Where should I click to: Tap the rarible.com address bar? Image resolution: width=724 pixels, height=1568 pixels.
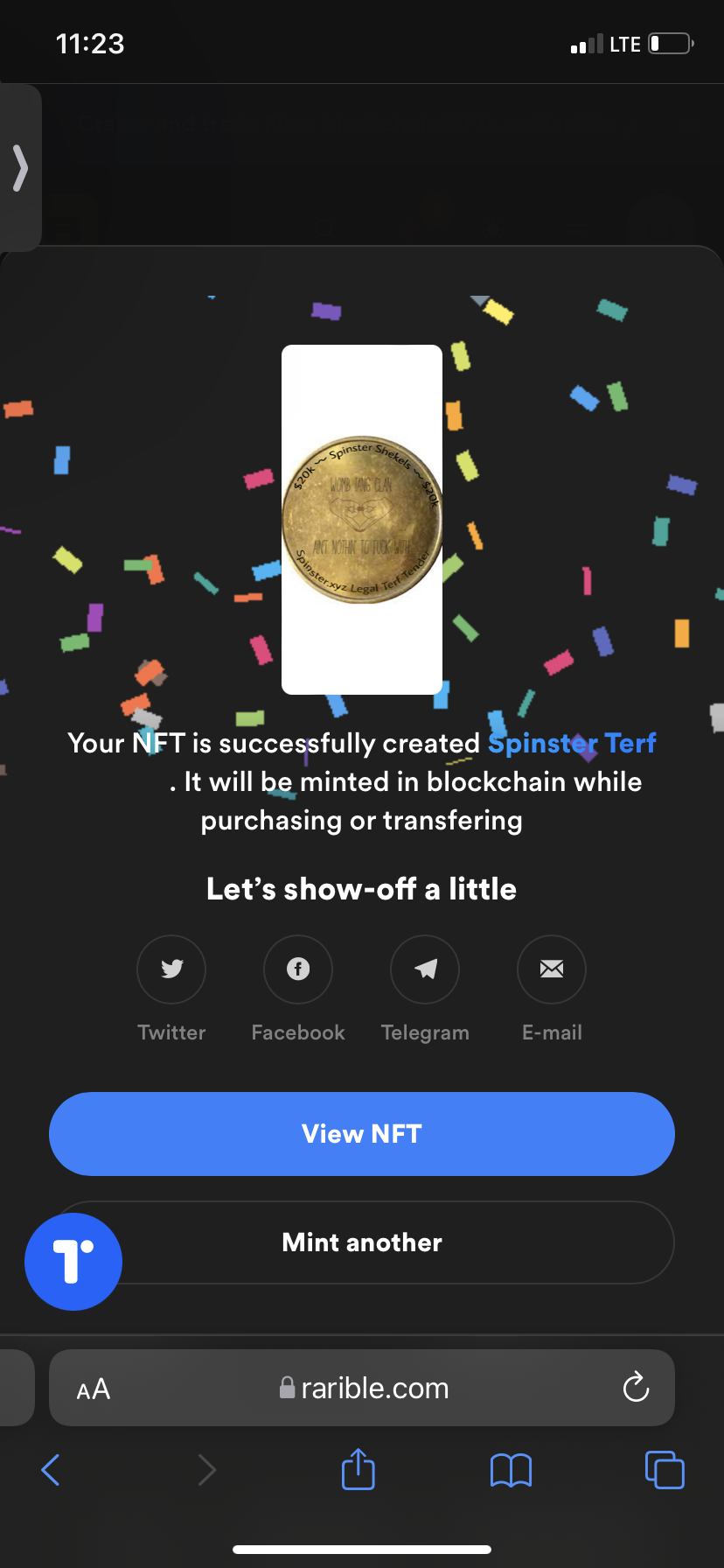[362, 1388]
